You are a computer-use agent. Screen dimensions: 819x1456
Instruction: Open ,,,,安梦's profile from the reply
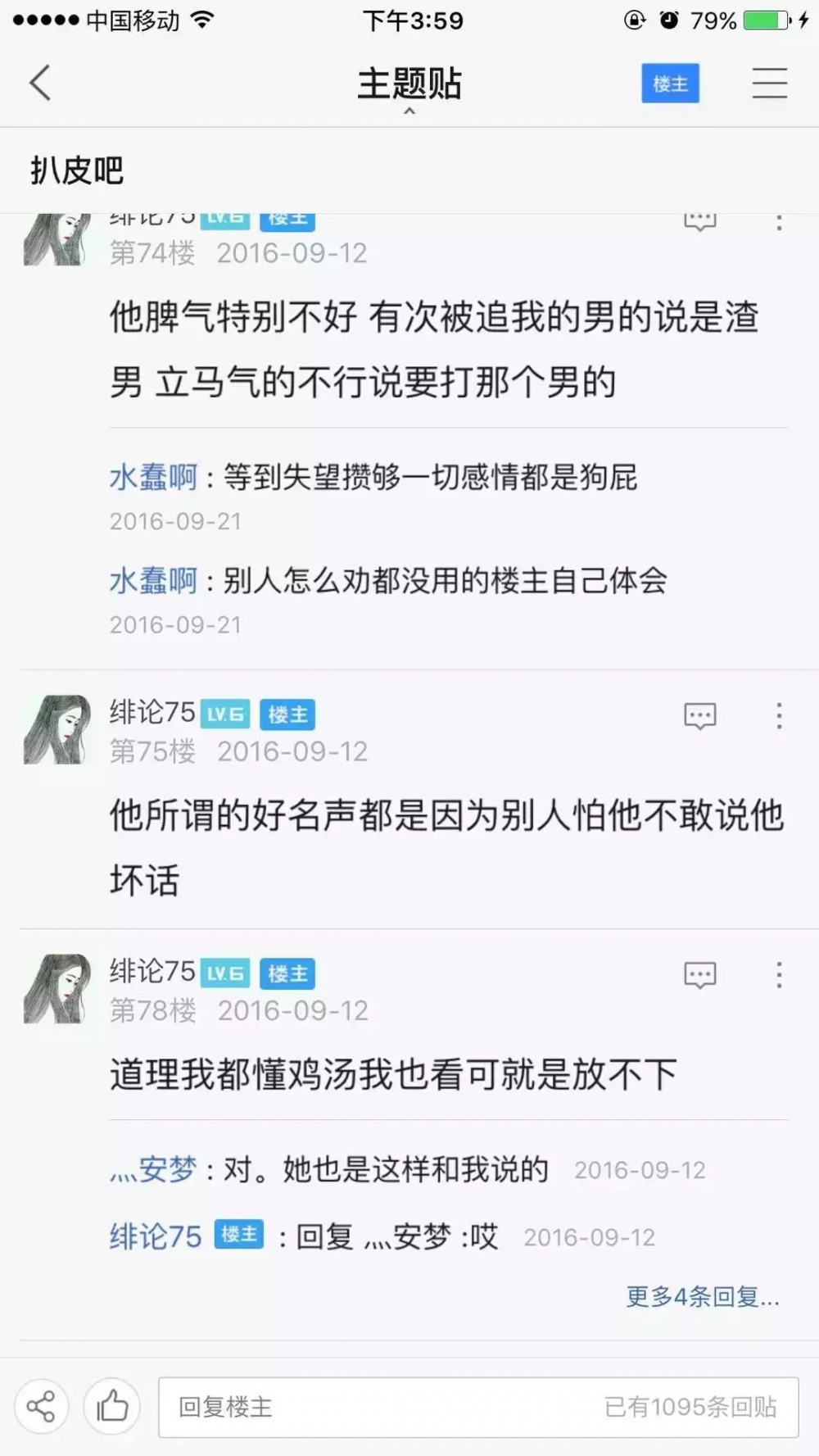coord(153,1170)
